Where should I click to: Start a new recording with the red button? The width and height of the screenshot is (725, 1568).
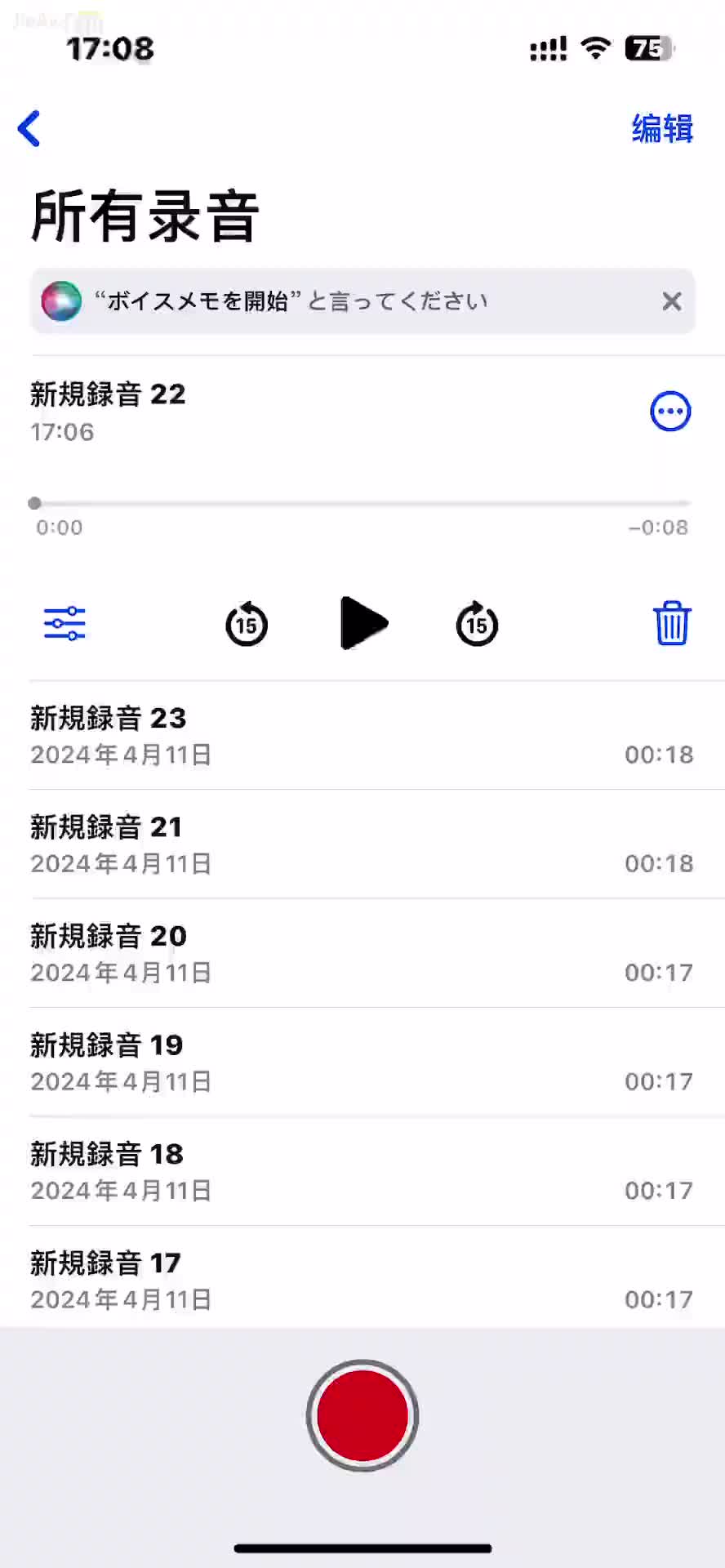coord(362,1415)
